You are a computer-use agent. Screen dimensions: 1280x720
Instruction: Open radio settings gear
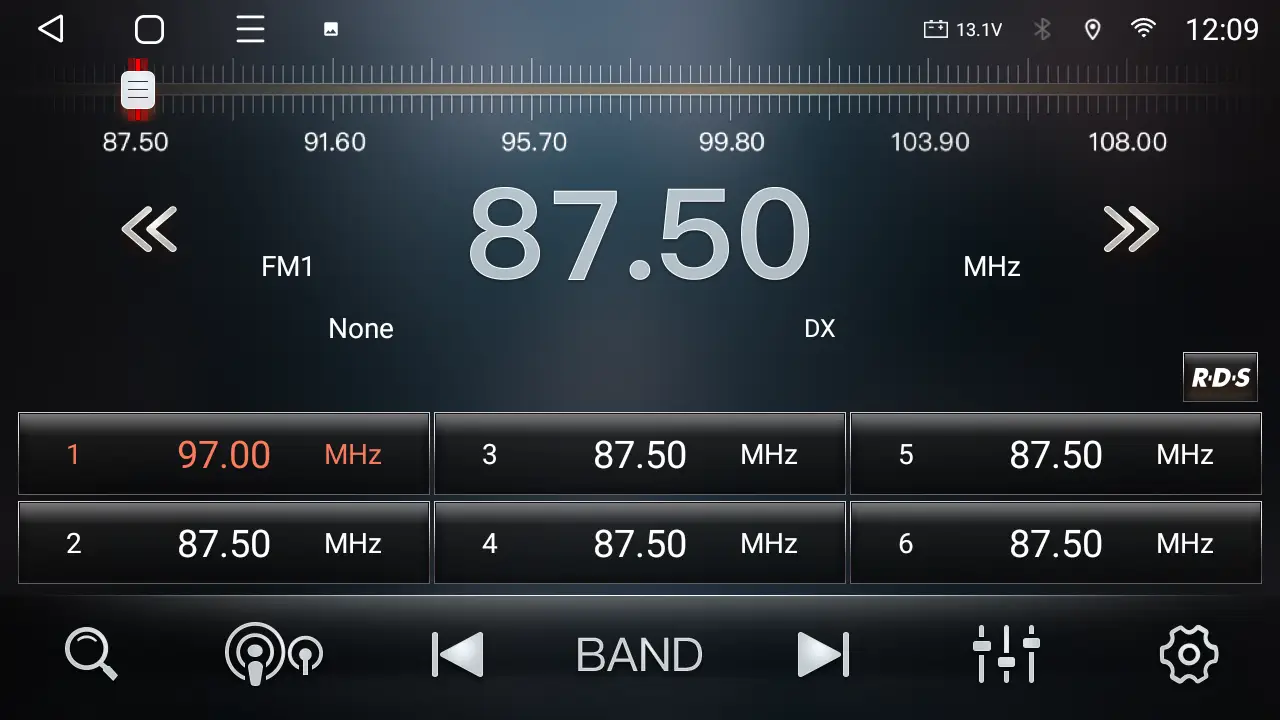(1188, 654)
